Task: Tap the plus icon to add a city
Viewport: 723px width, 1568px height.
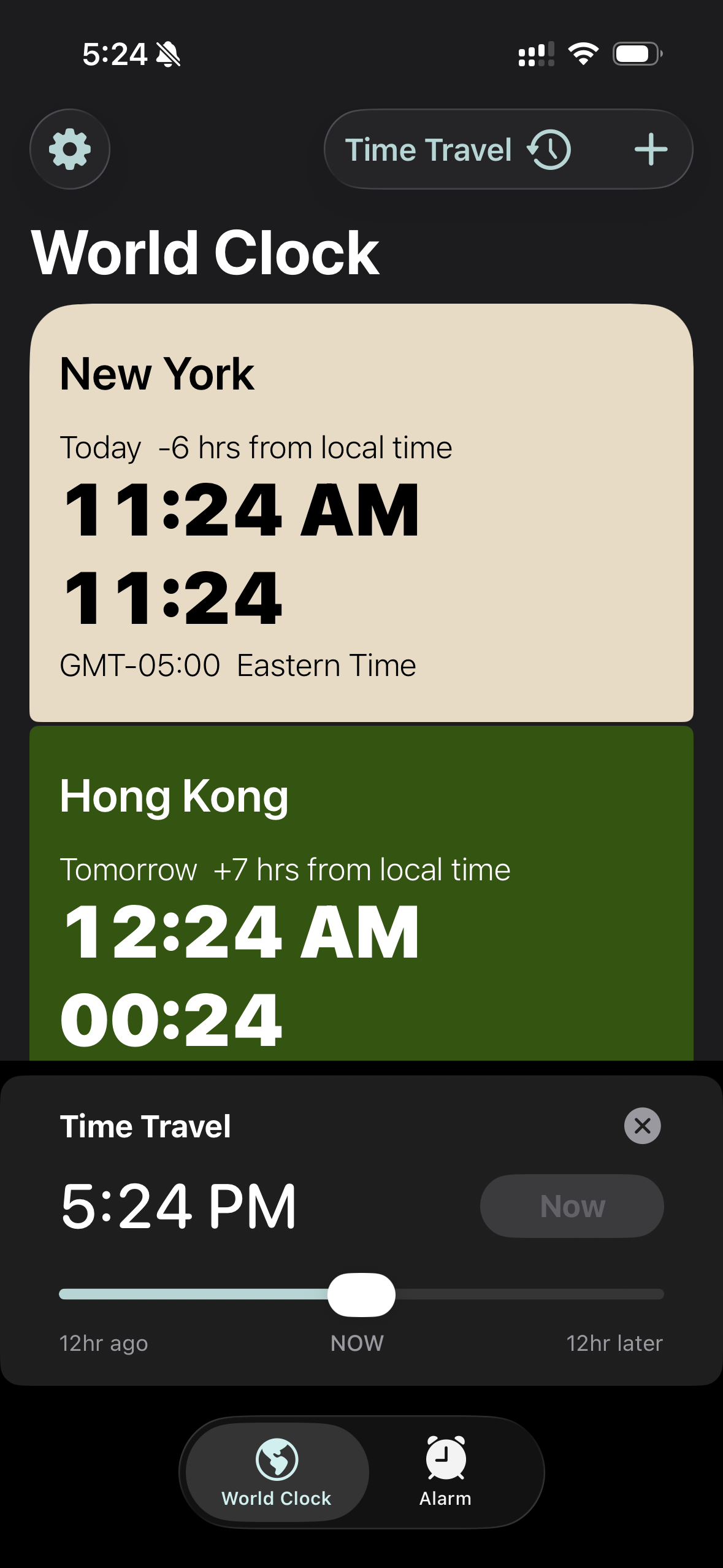Action: tap(651, 149)
